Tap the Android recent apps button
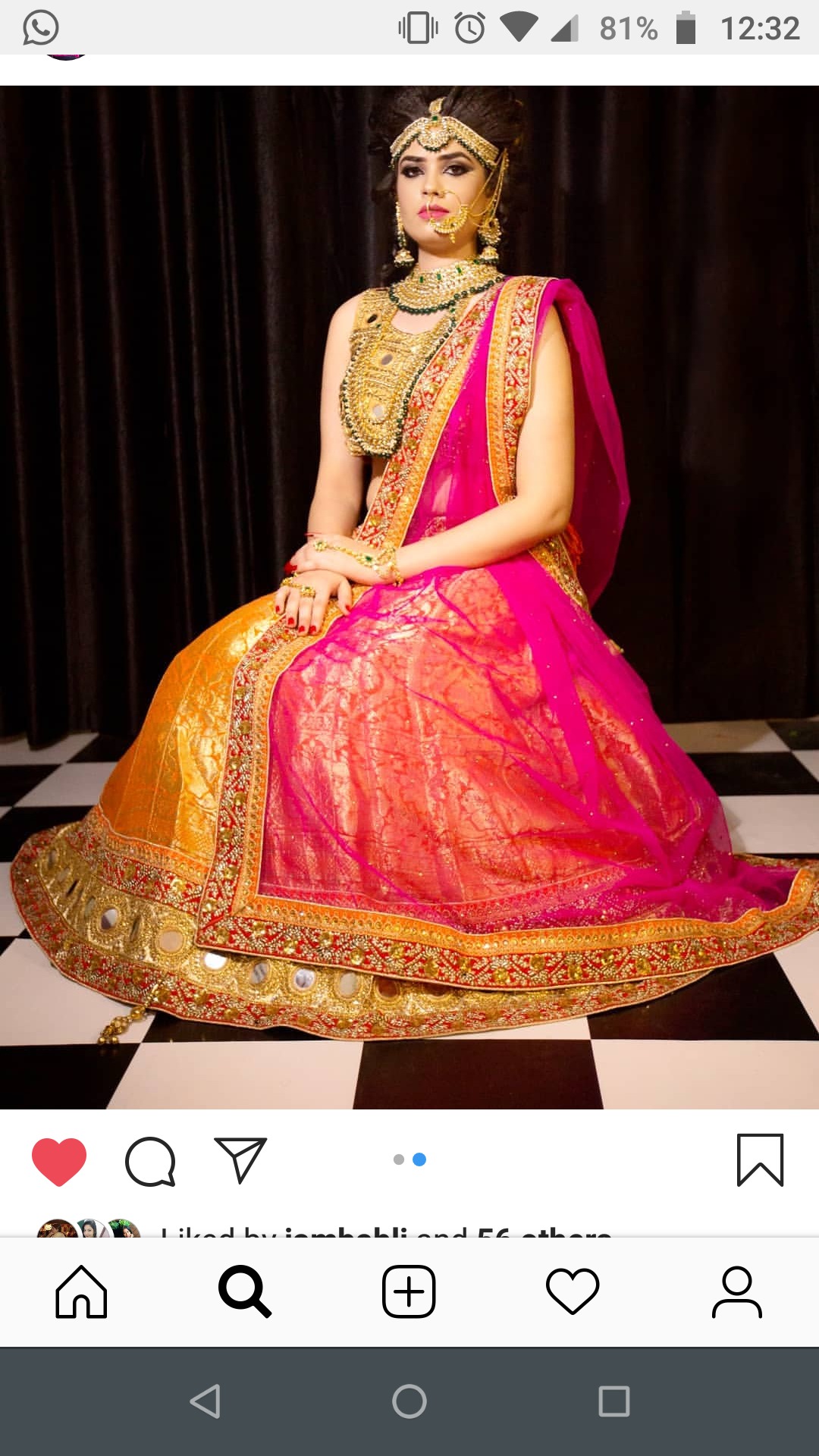Screen dimensions: 819x1456 (613, 1401)
